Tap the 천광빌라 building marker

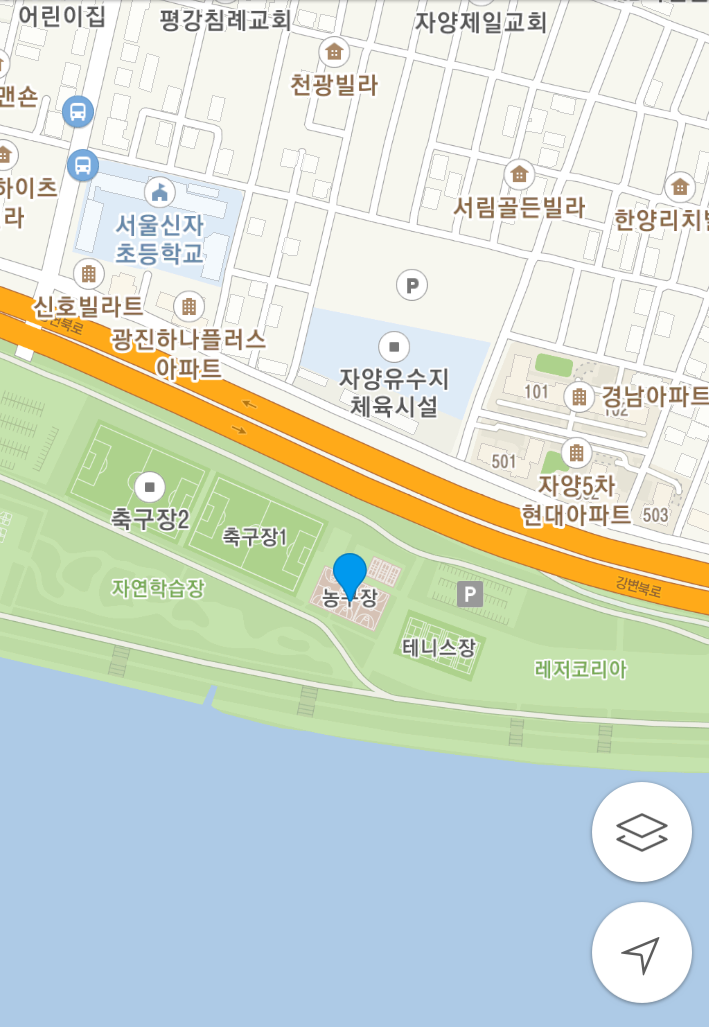(334, 52)
